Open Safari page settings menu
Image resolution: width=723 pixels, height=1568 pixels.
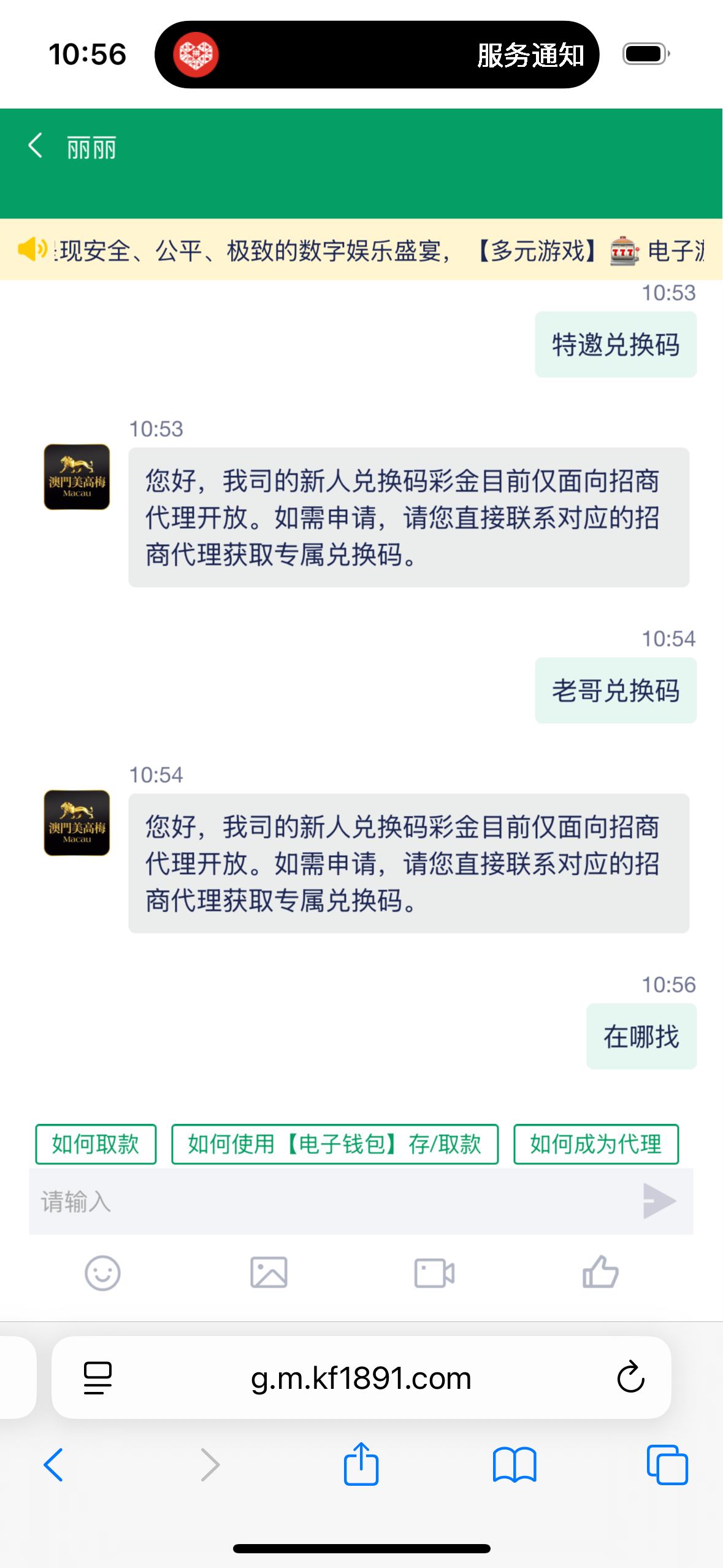[98, 1378]
